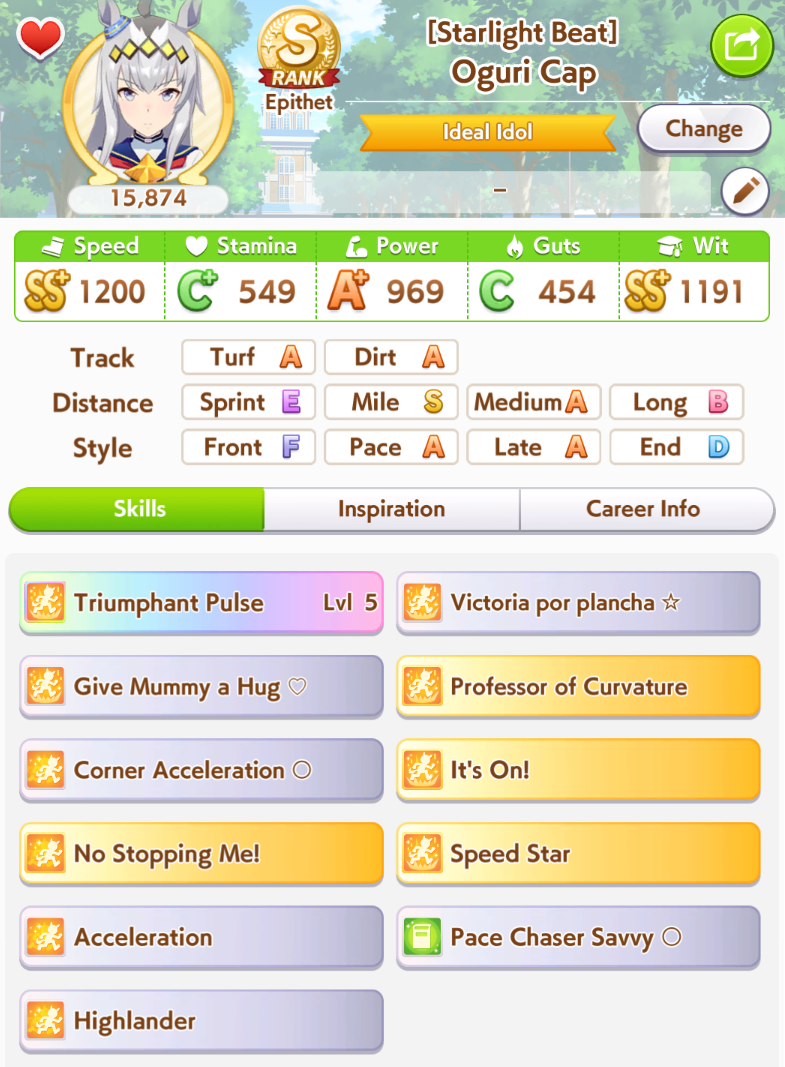Show the Highlander skill details

pyautogui.click(x=201, y=1021)
